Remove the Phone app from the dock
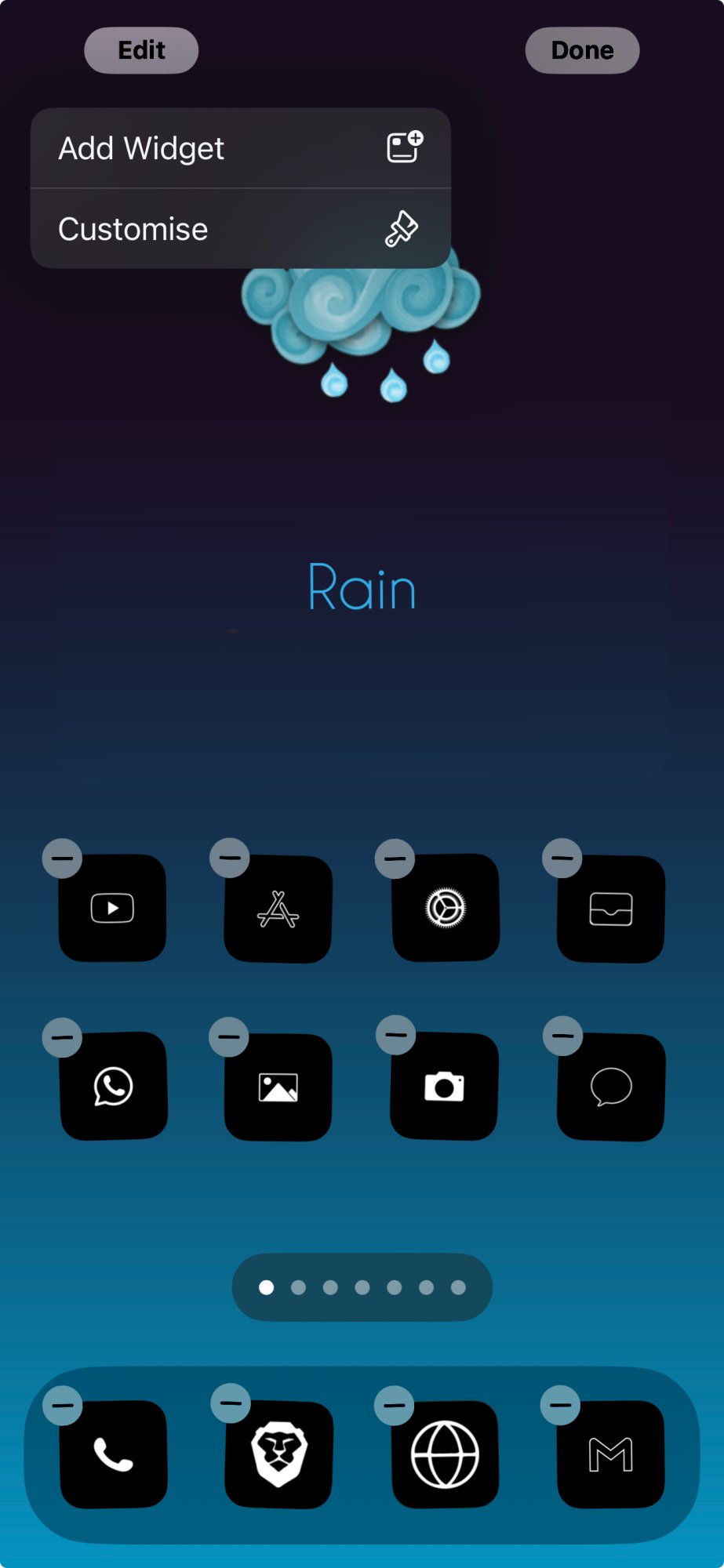Screen dimensions: 724x1568 tap(63, 1405)
